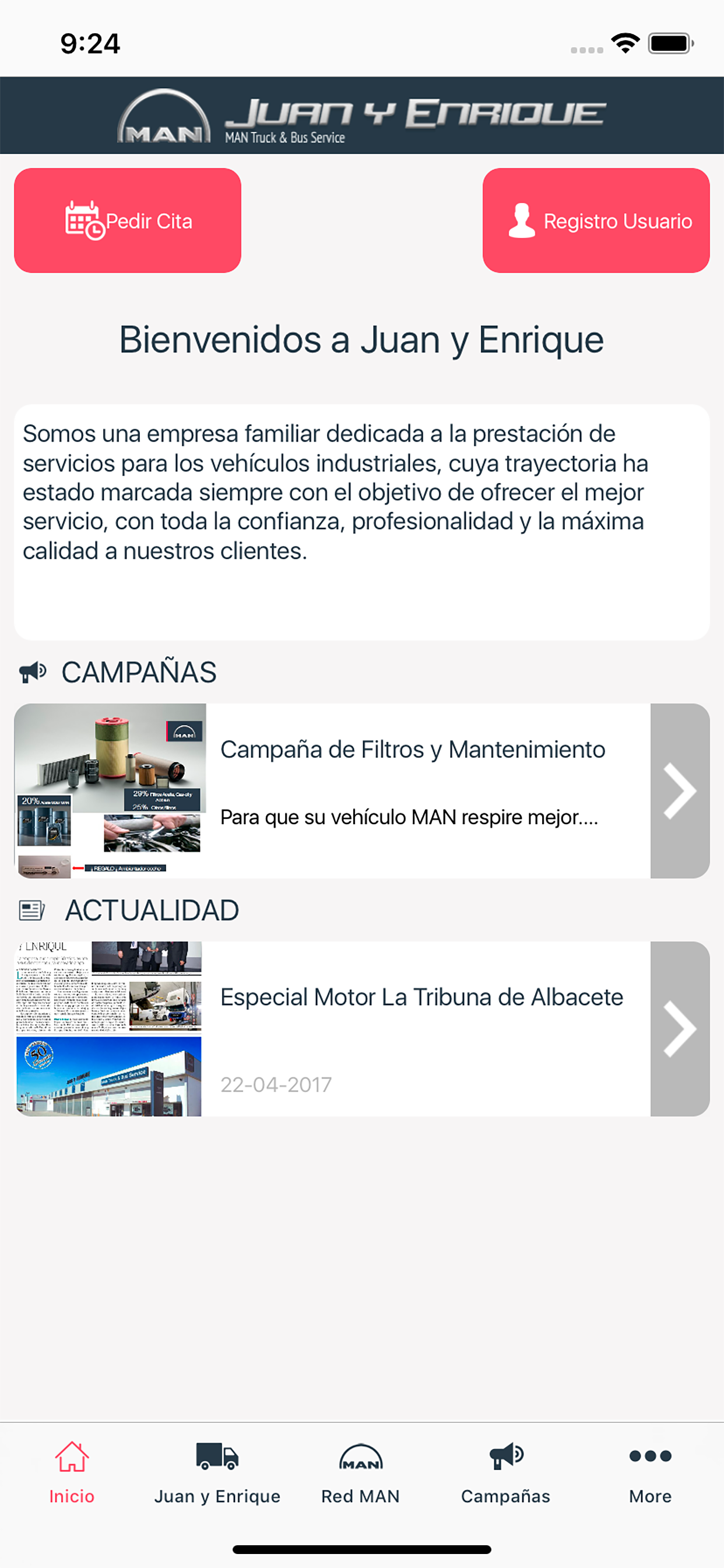
Task: Select the Red MAN tab
Action: pyautogui.click(x=361, y=1472)
